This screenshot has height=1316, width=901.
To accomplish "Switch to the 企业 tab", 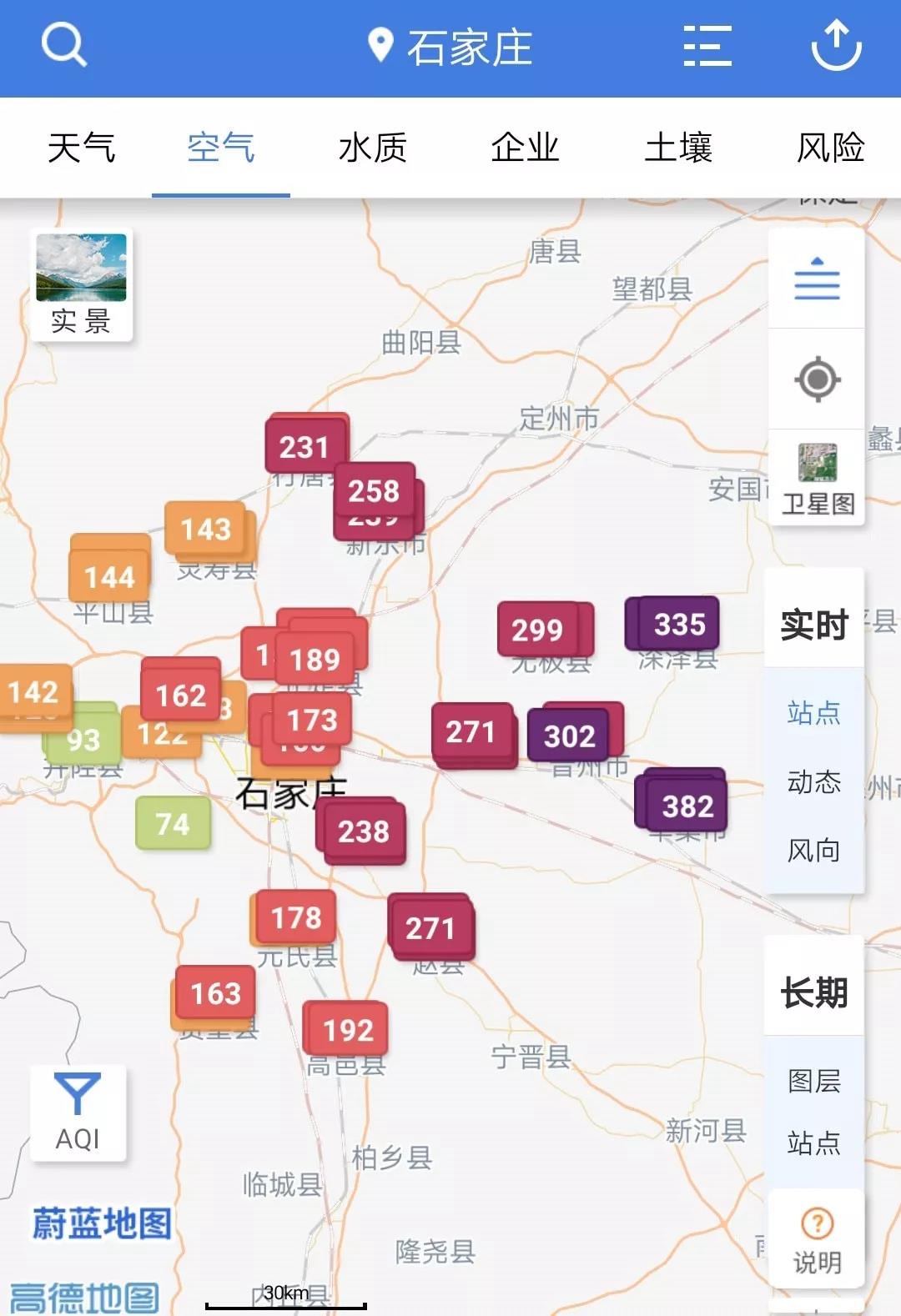I will 525,148.
